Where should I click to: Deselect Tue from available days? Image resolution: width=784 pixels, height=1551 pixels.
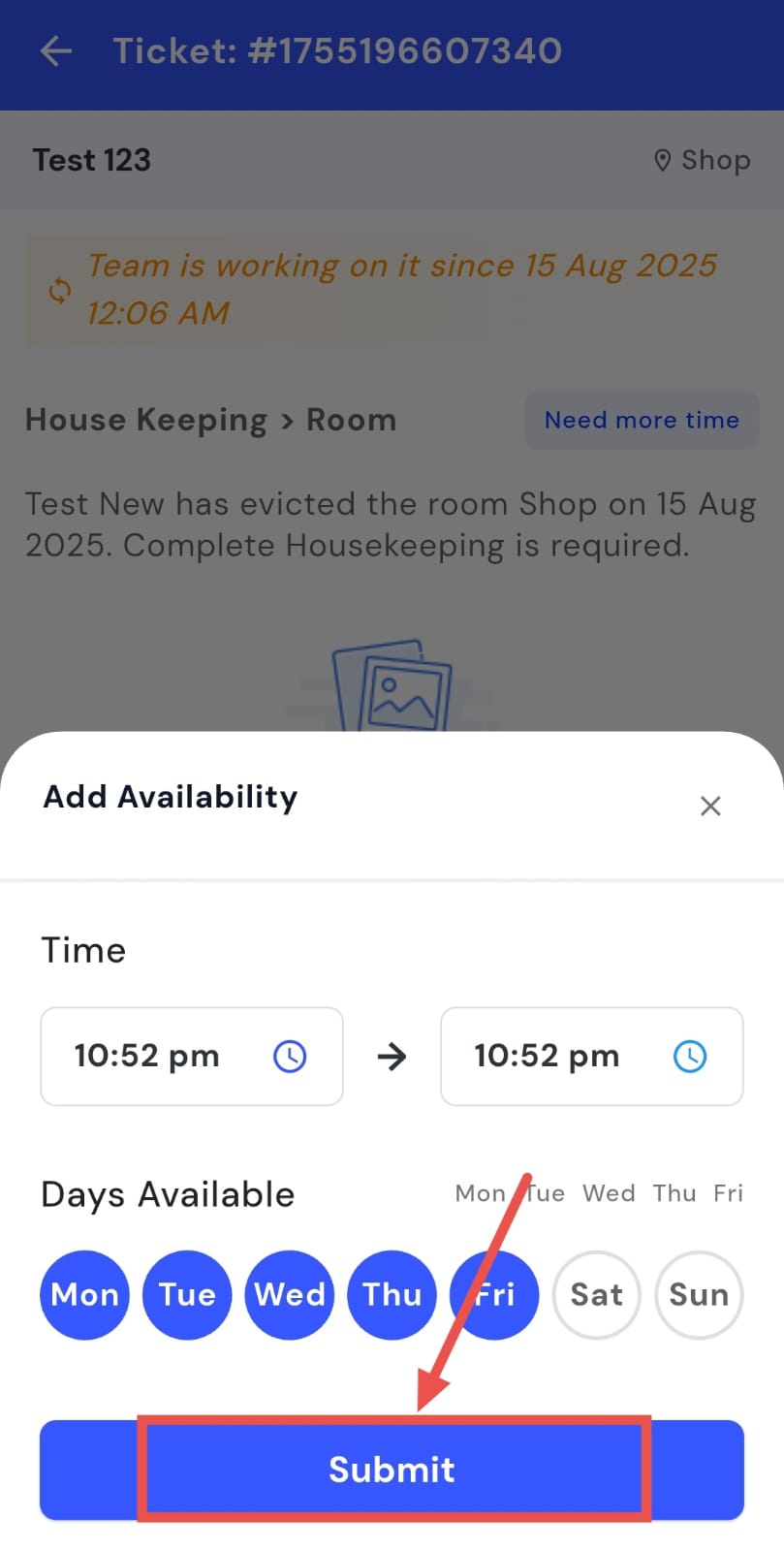(x=187, y=1295)
